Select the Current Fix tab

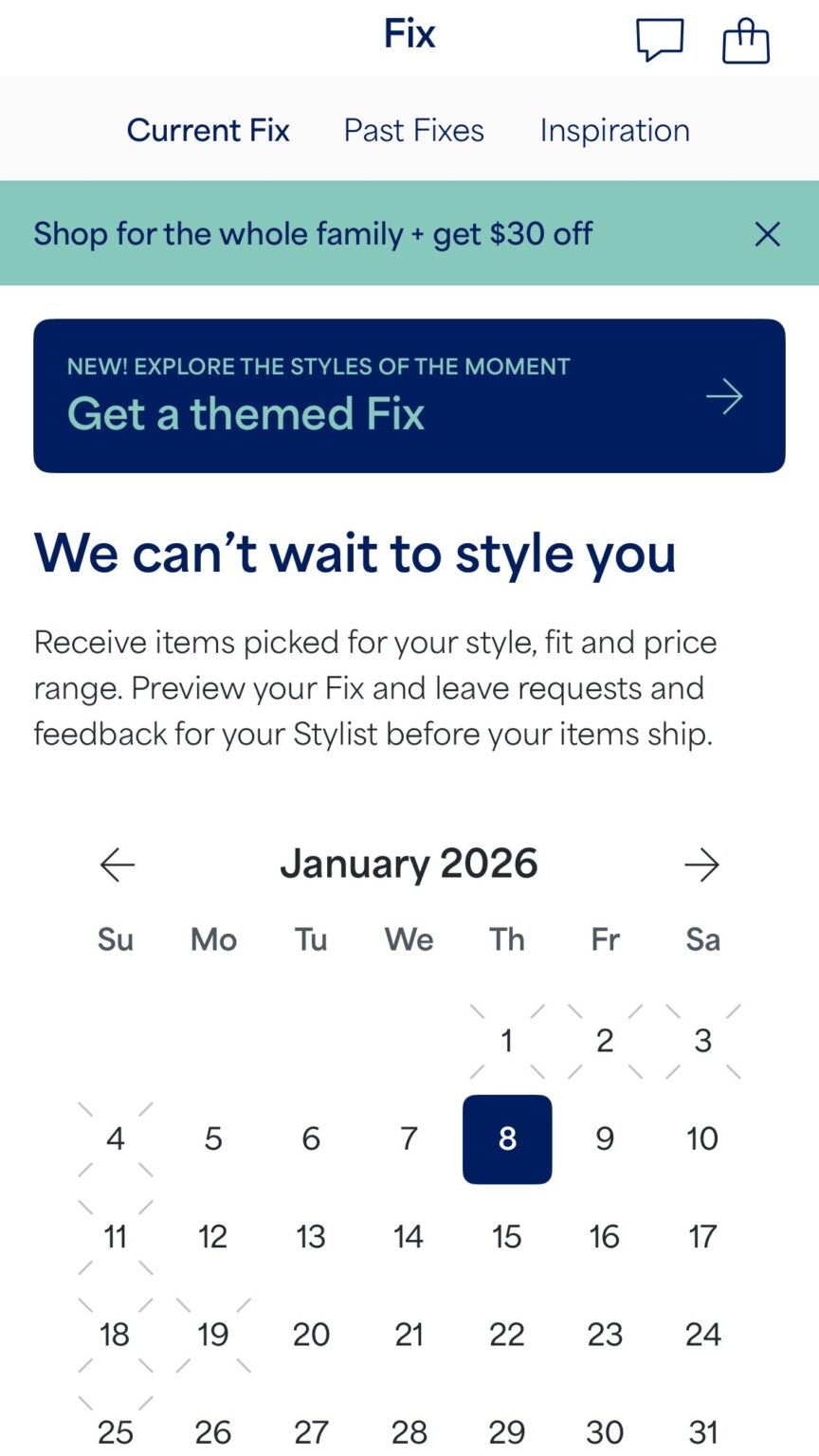click(209, 130)
